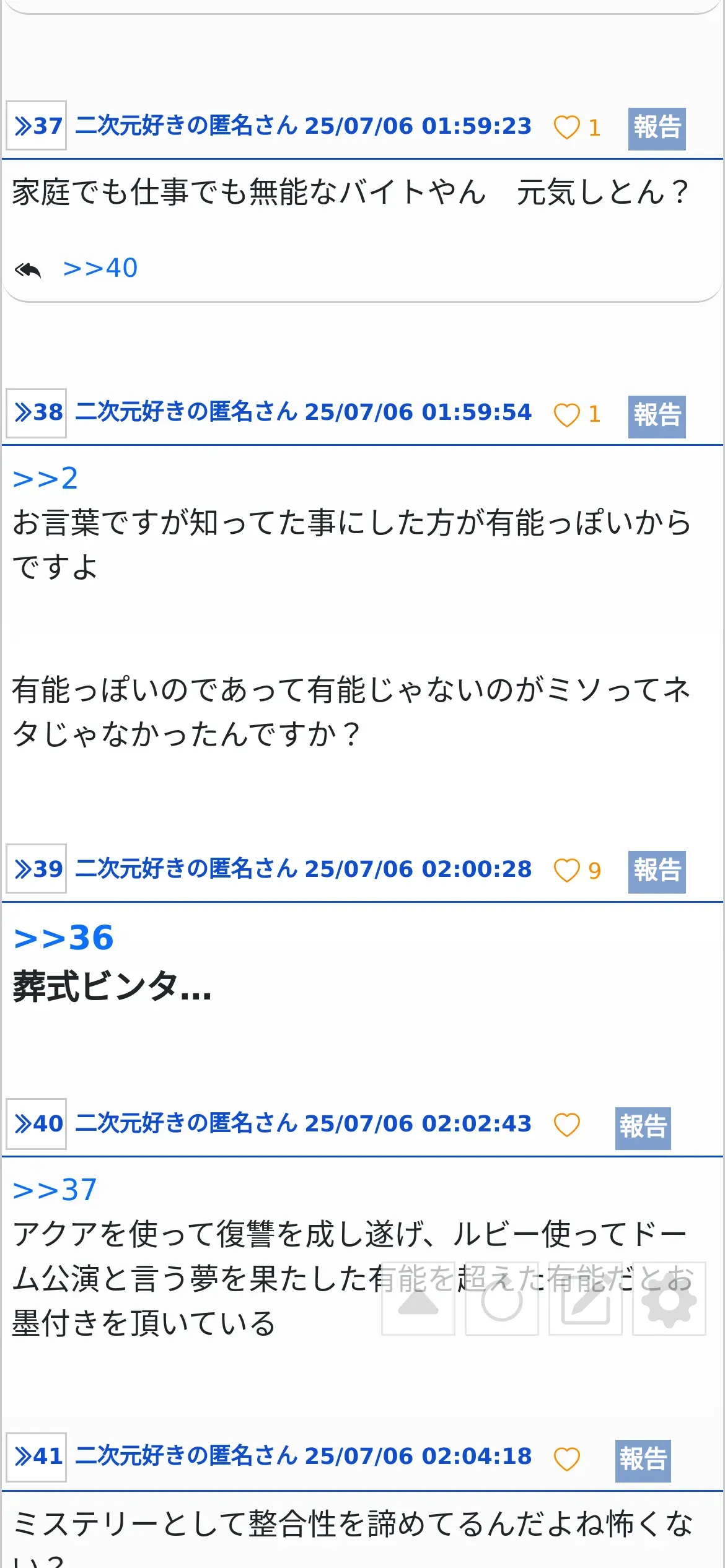The image size is (725, 1568).
Task: Jump to top with the up arrow
Action: tap(418, 1299)
